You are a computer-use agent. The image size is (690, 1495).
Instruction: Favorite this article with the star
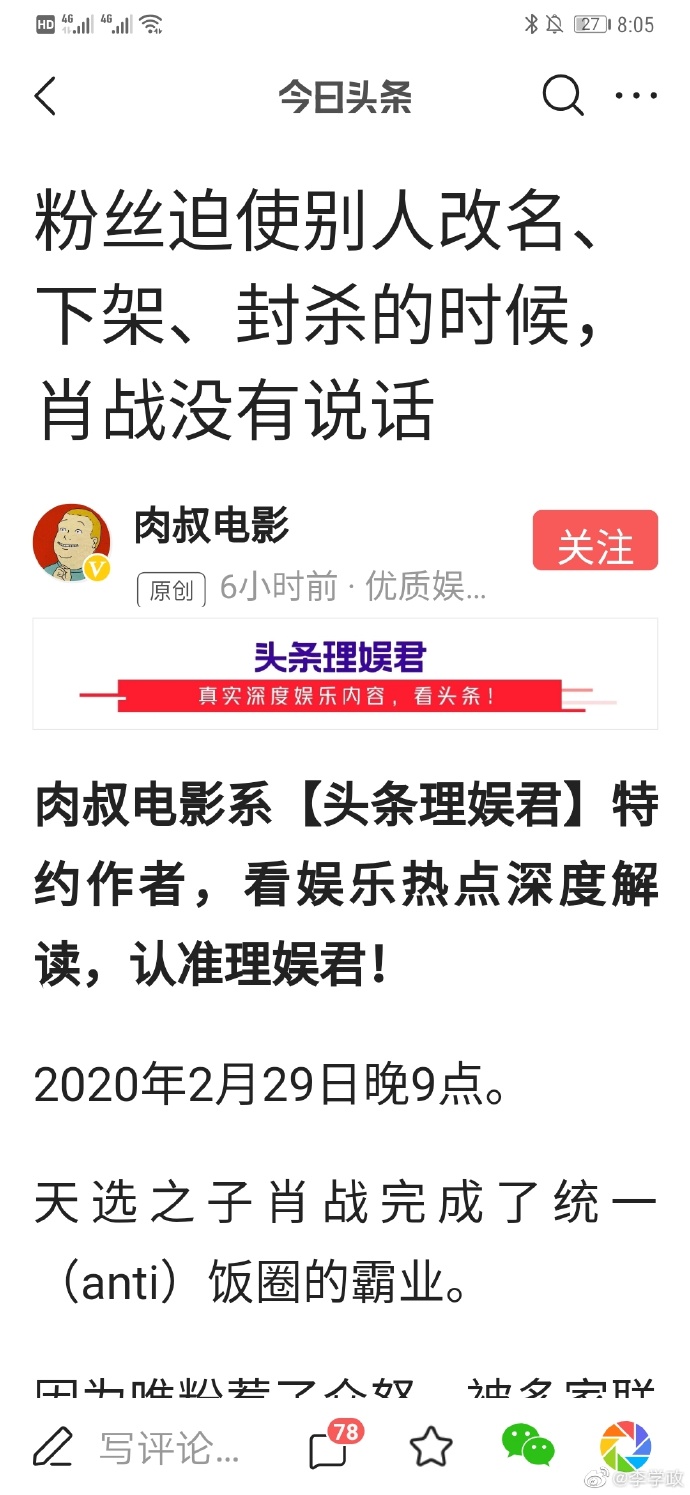[x=431, y=1446]
